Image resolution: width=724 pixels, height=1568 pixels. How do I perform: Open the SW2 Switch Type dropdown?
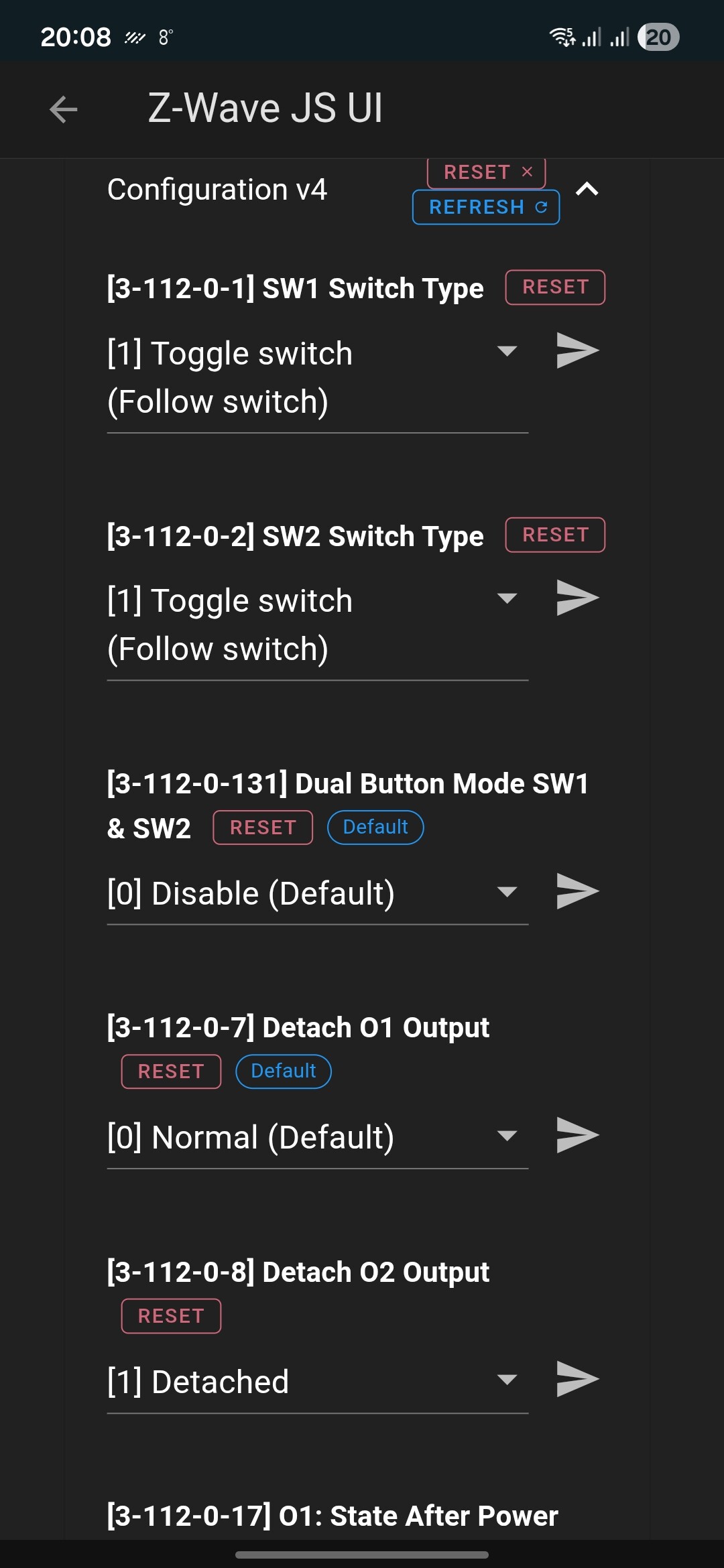tap(507, 598)
